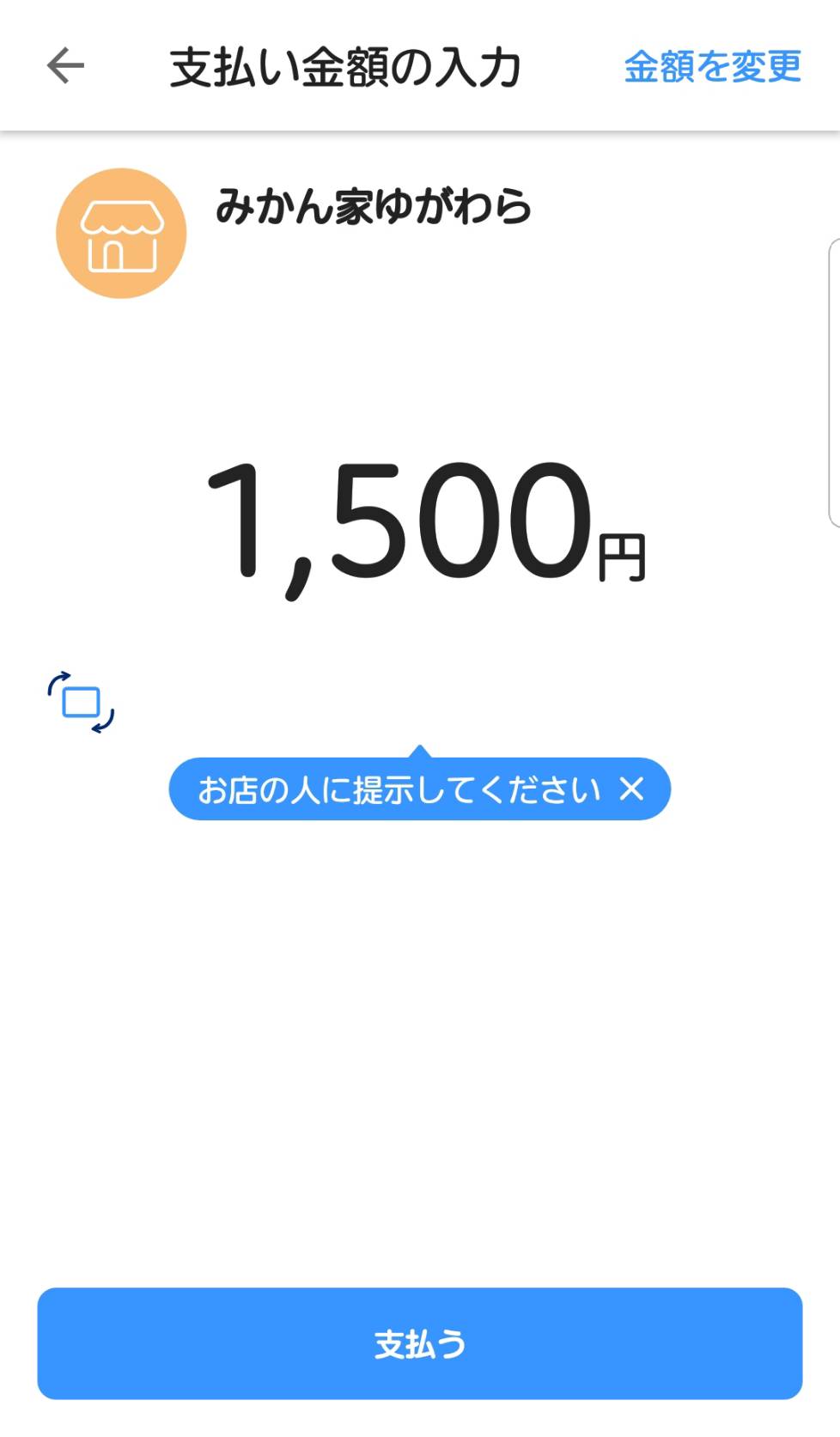This screenshot has height=1437, width=840.
Task: Dismiss the お店の人に提示してください tooltip
Action: tap(632, 789)
